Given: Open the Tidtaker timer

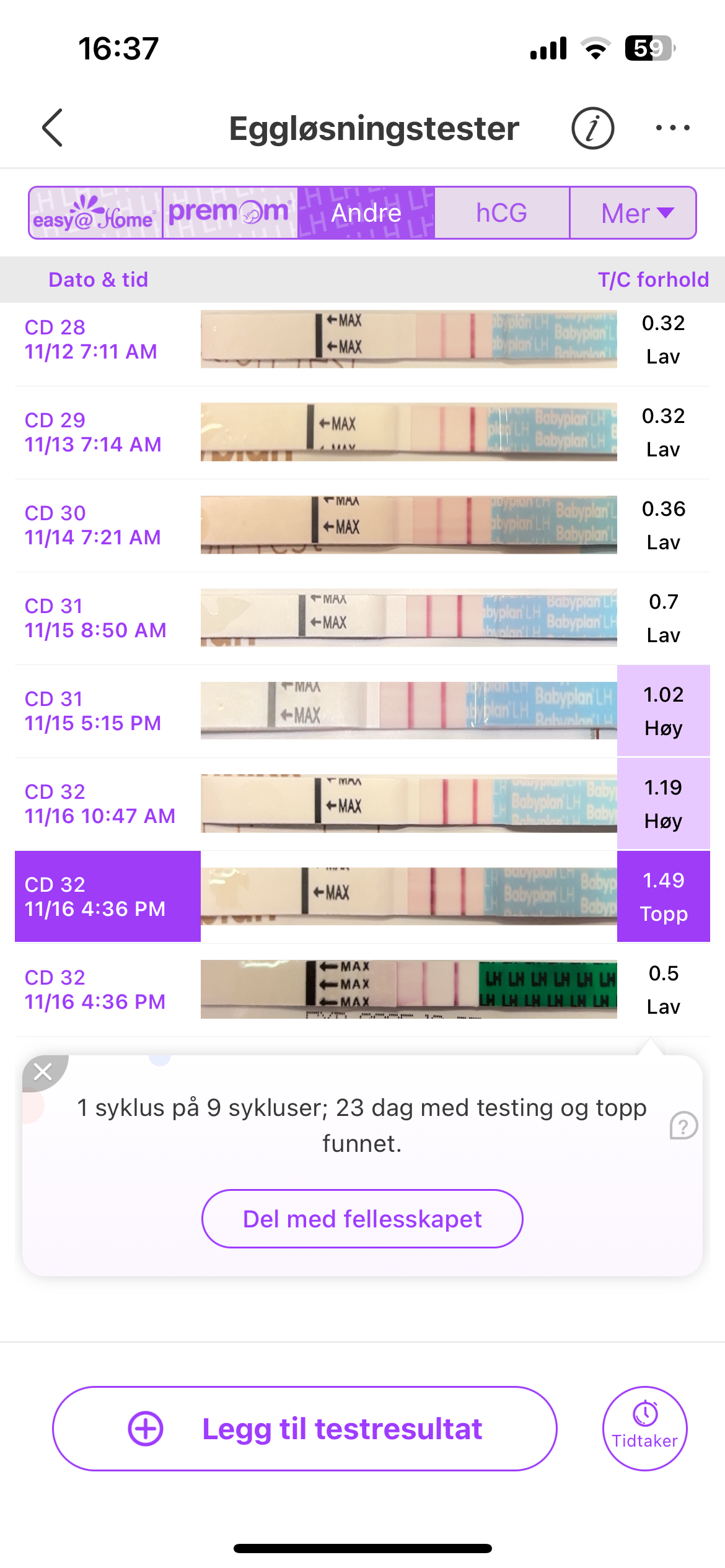Looking at the screenshot, I should point(645,1428).
